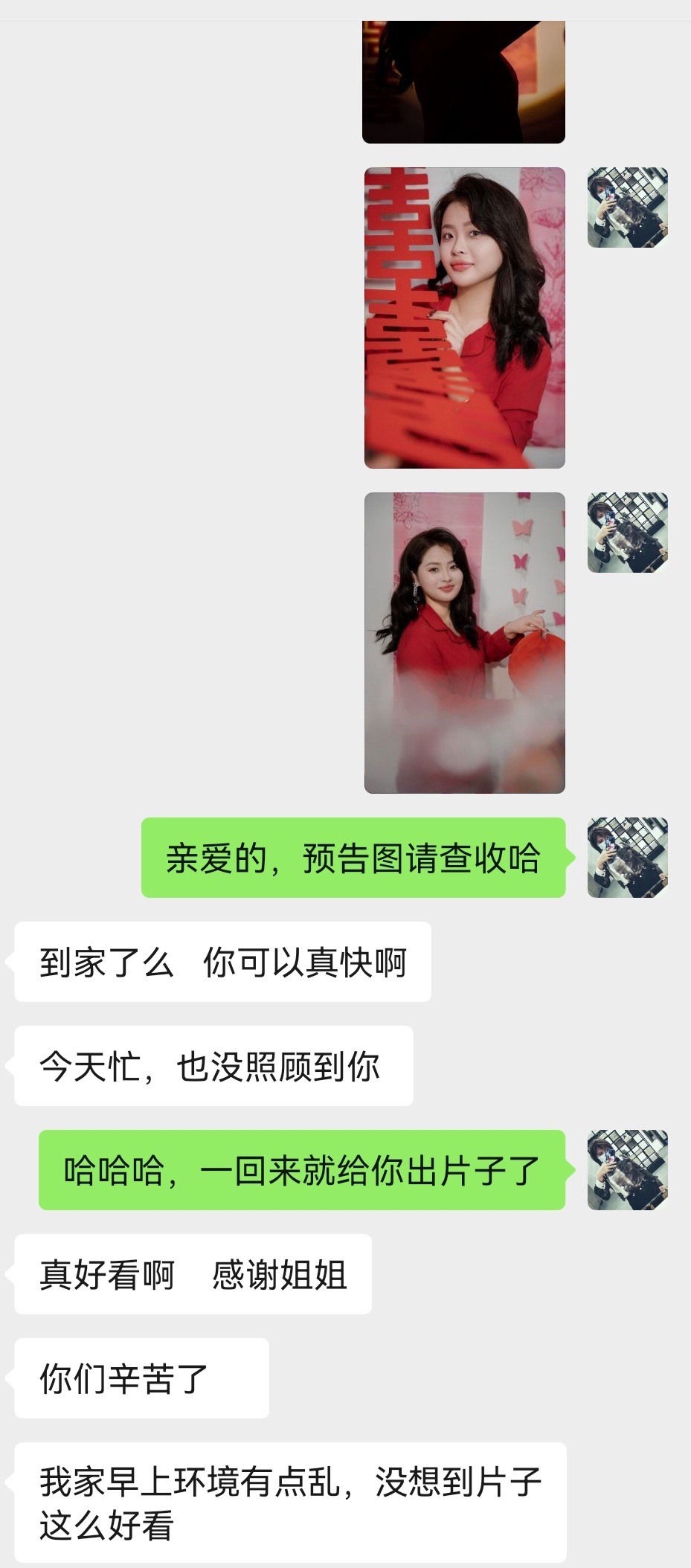Open the dark photo at the top of the chat
The height and width of the screenshot is (1568, 691).
pyautogui.click(x=463, y=82)
